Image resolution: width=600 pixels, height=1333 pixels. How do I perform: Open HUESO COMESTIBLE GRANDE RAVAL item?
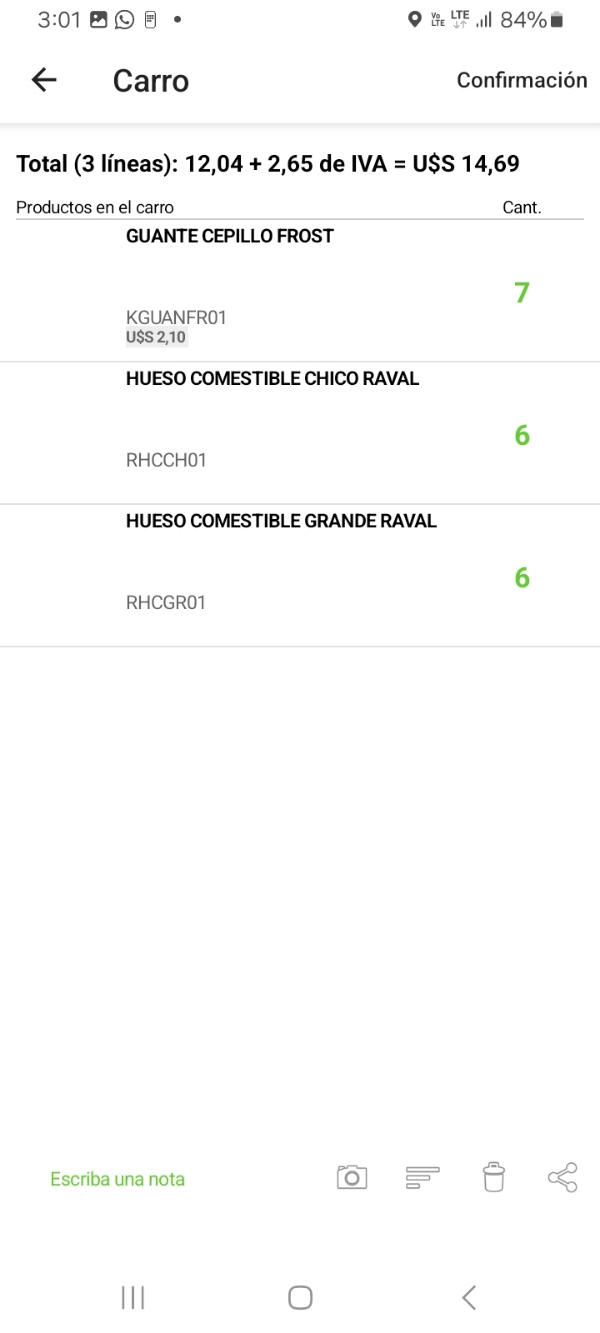click(281, 522)
